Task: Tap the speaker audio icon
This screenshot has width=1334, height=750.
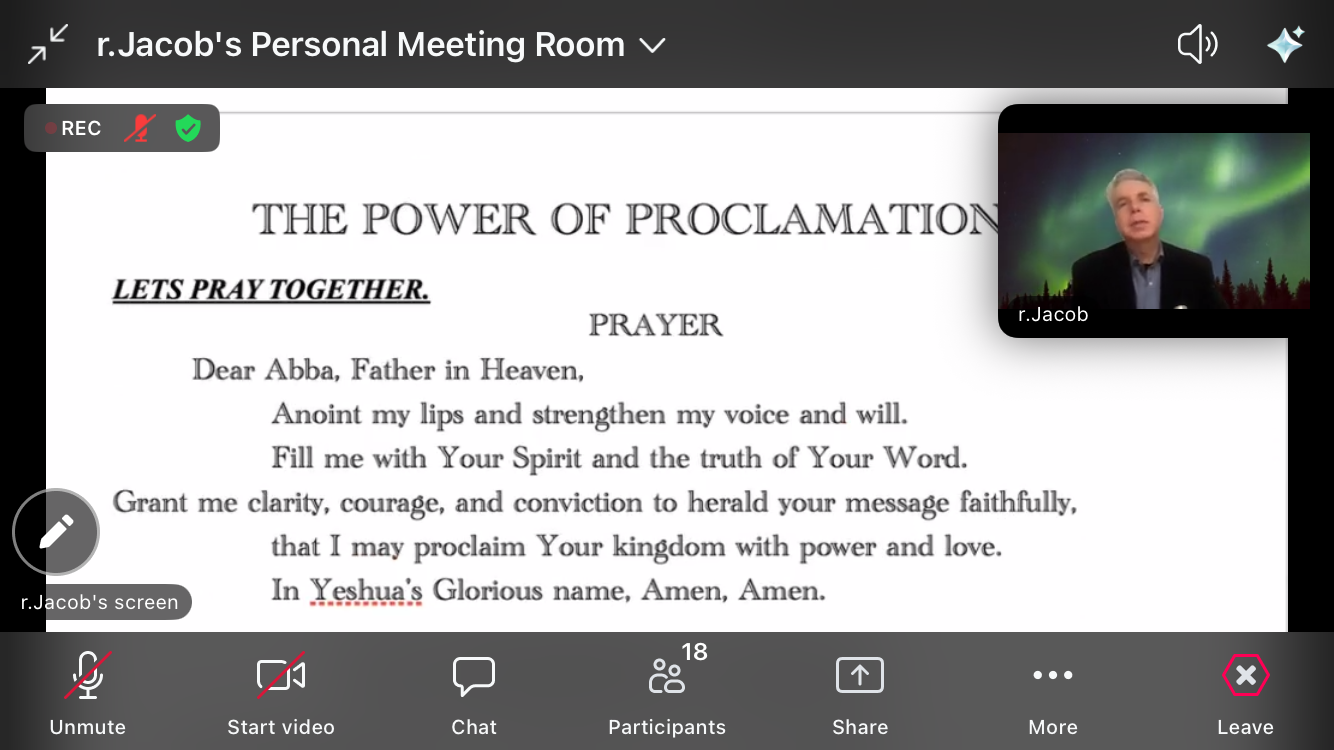Action: point(1197,45)
